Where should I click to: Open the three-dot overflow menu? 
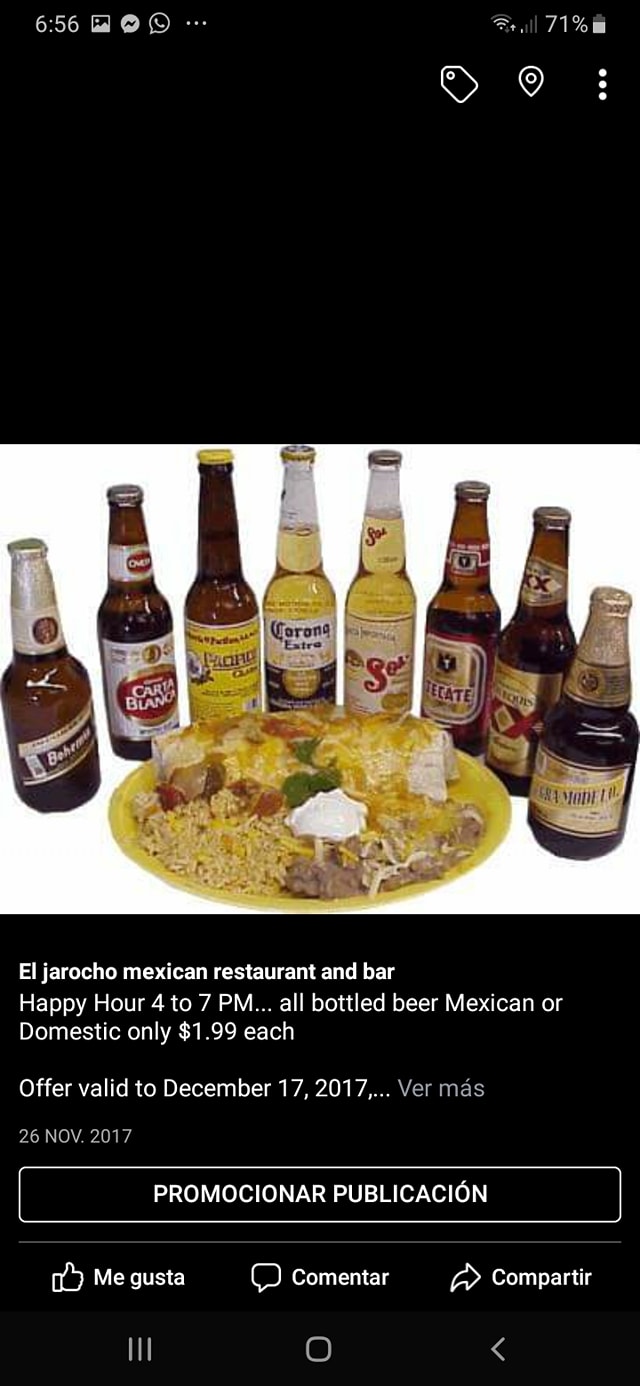pos(602,84)
